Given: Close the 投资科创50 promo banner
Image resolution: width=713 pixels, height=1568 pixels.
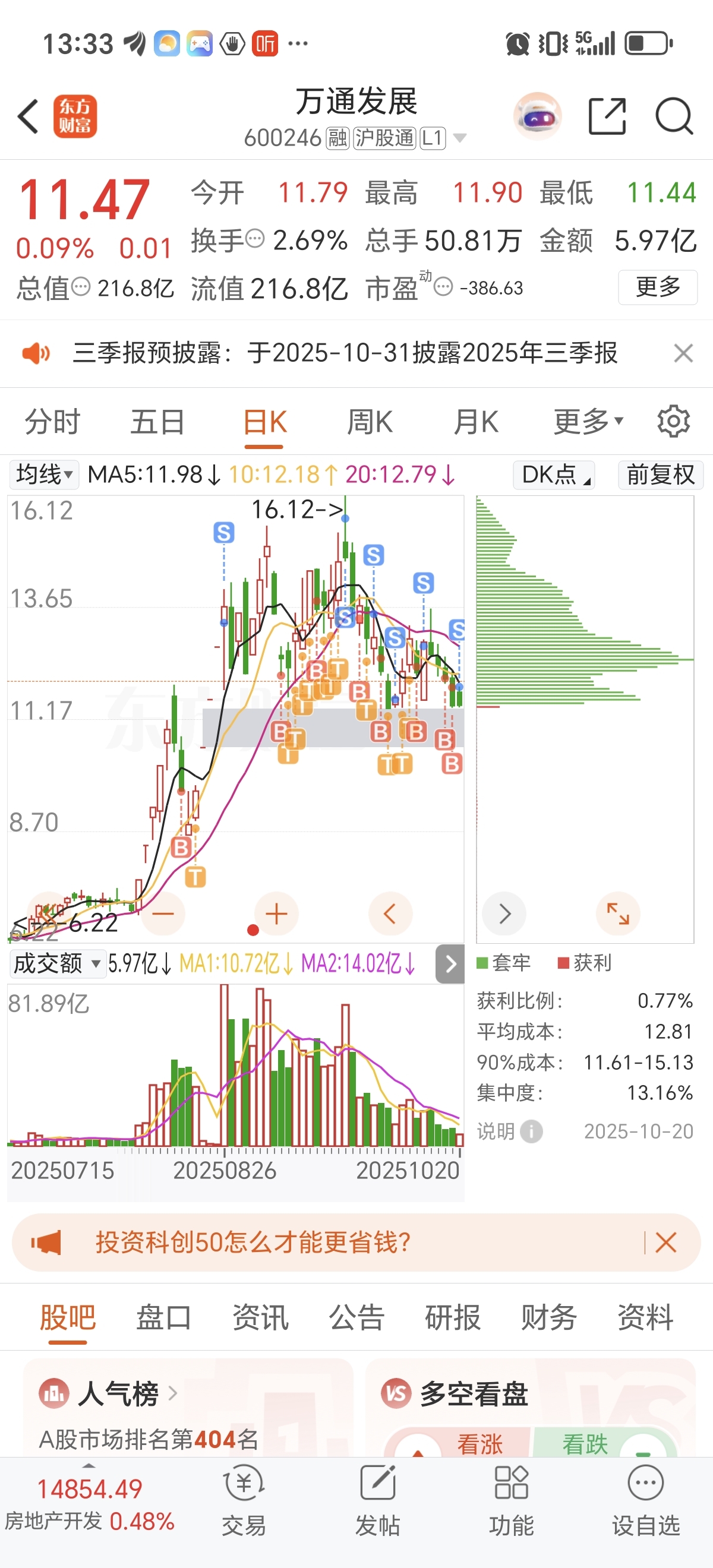Looking at the screenshot, I should pos(665,1243).
